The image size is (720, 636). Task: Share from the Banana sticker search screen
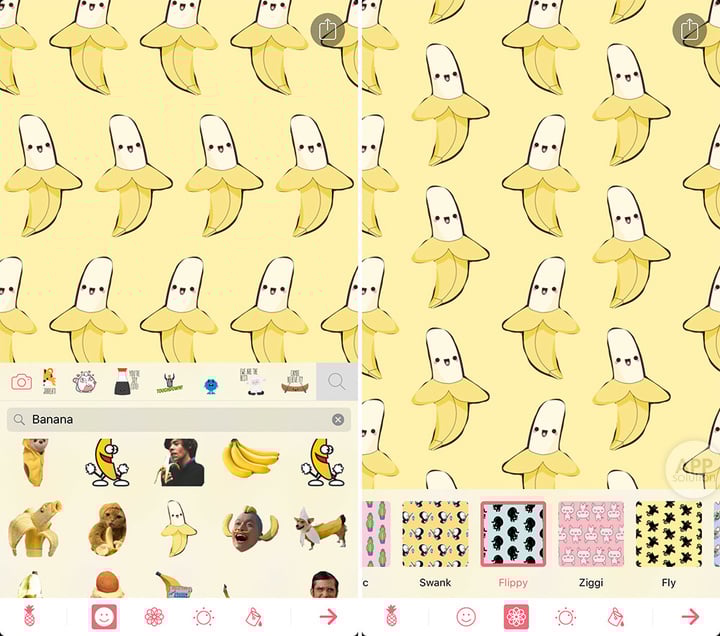coord(328,29)
